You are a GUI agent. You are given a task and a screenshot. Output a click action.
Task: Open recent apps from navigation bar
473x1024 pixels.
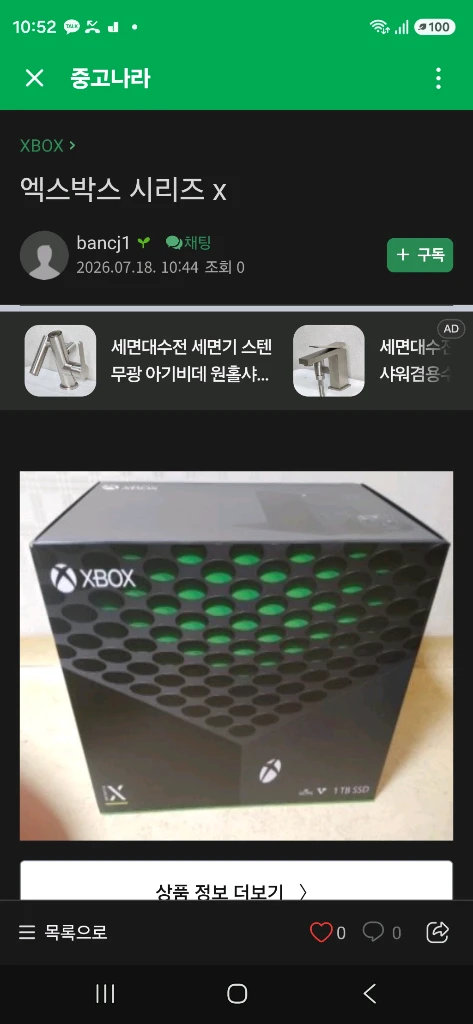point(105,994)
